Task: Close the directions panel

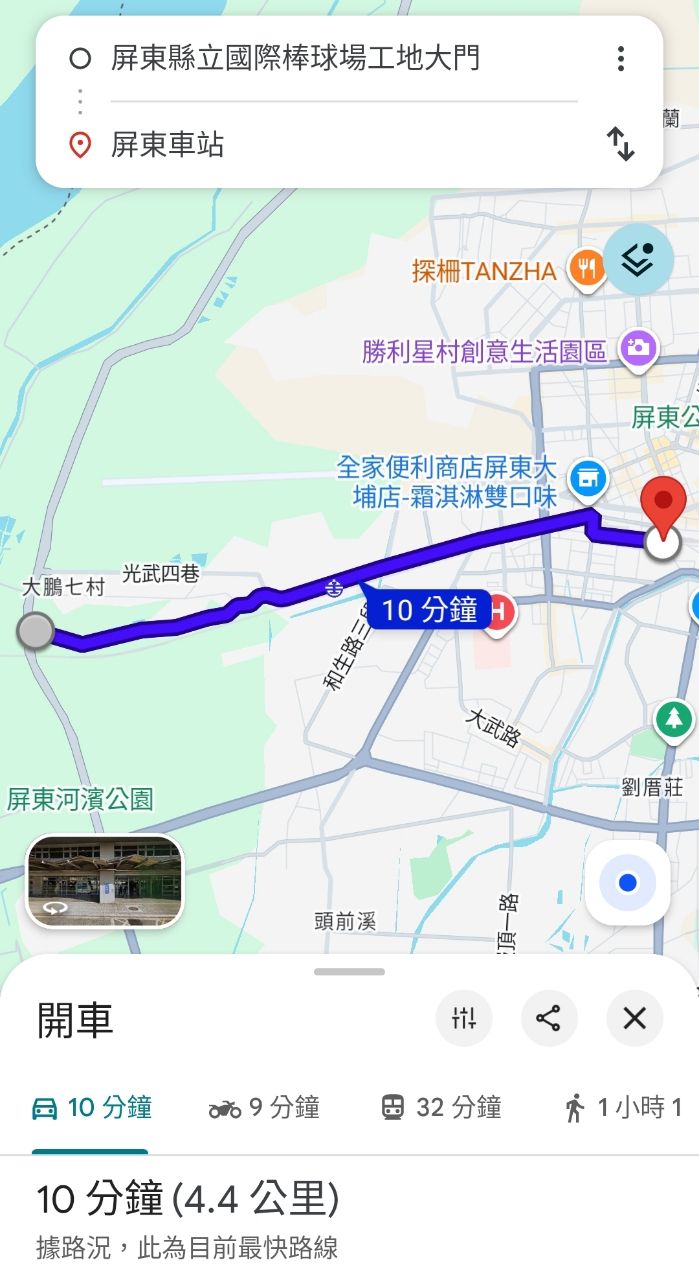Action: (635, 1019)
